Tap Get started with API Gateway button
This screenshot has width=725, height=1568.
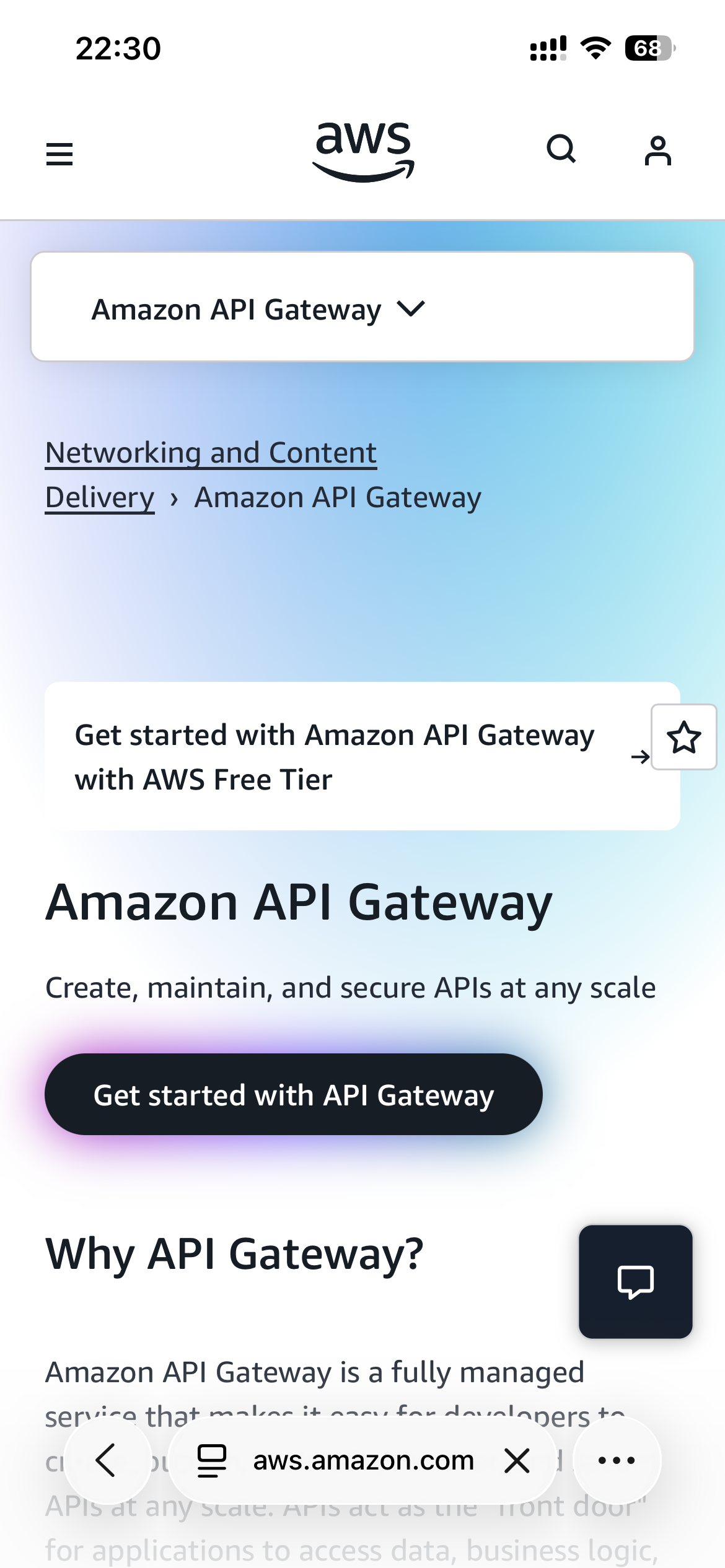294,1095
